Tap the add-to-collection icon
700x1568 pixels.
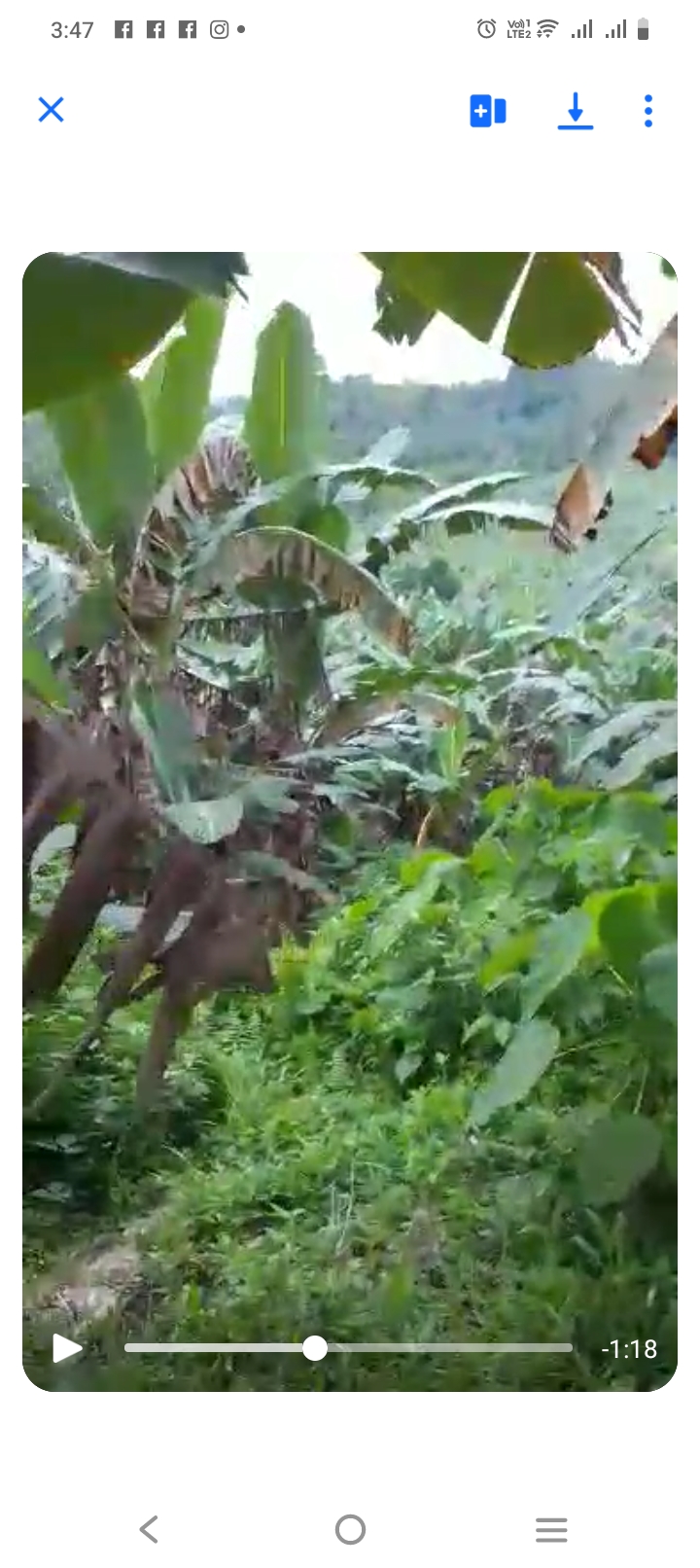487,111
